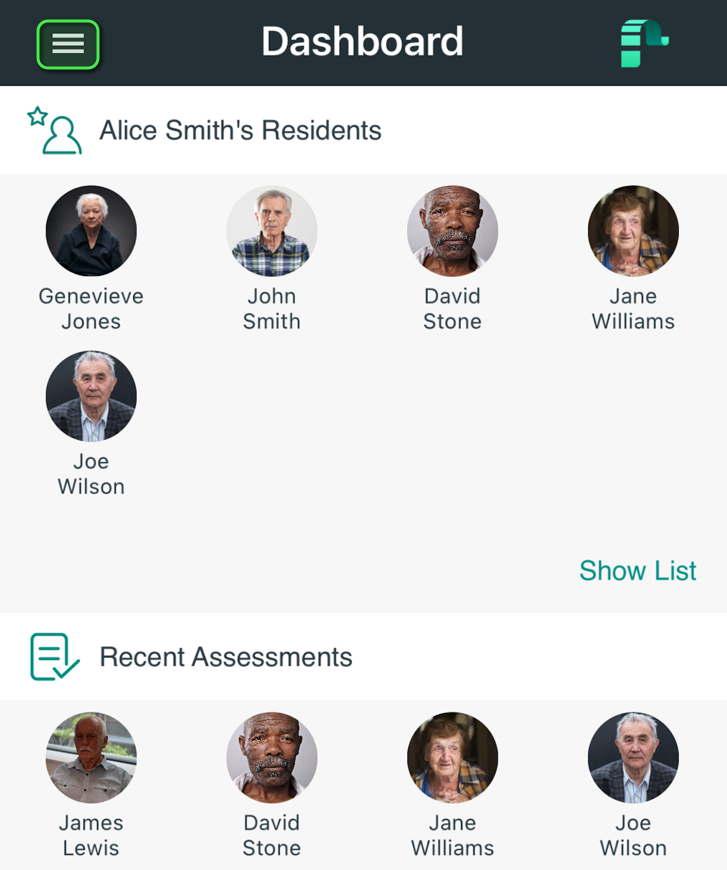Screen dimensions: 727x870
Task: Select Joe Wilson under Recent Assessments
Action: (633, 758)
